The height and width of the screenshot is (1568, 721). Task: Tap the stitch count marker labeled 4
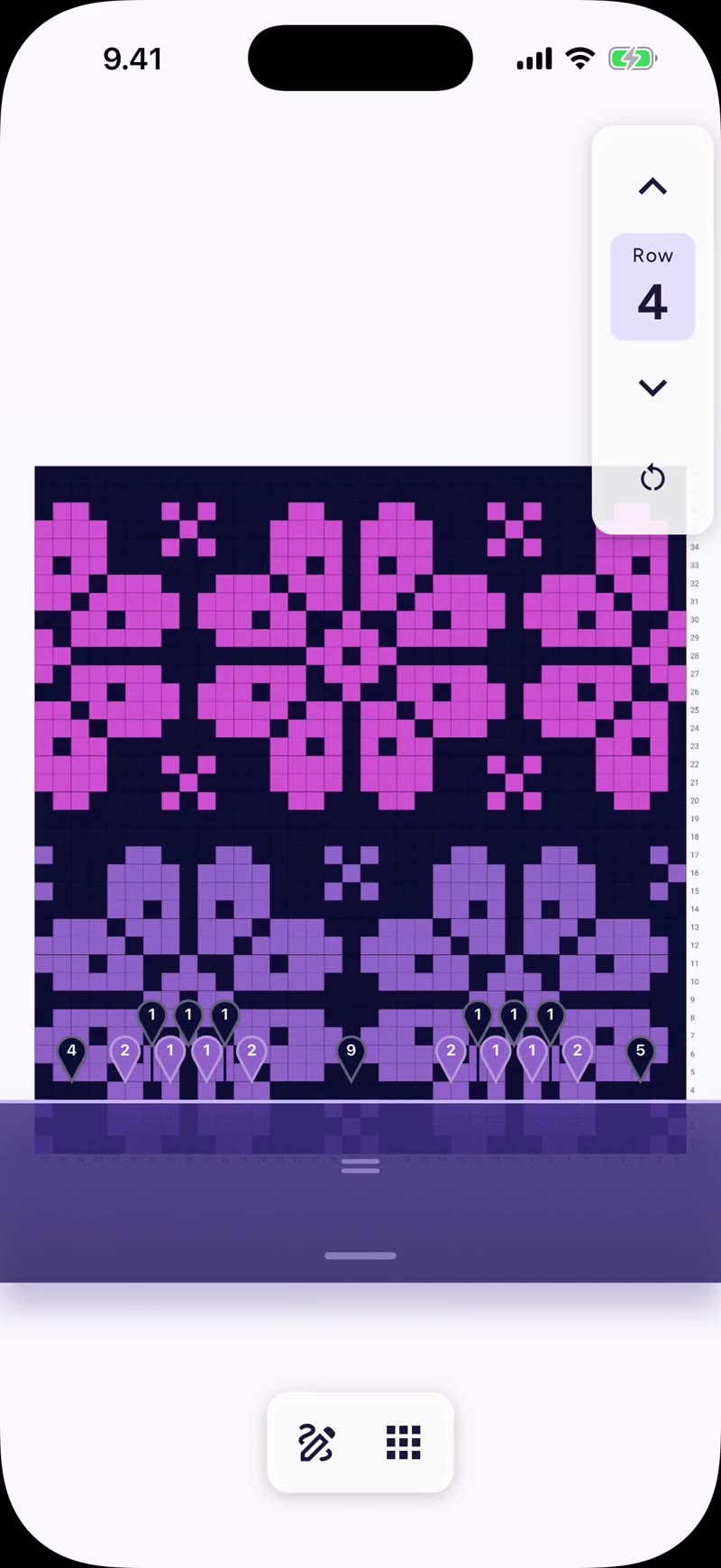tap(71, 1058)
